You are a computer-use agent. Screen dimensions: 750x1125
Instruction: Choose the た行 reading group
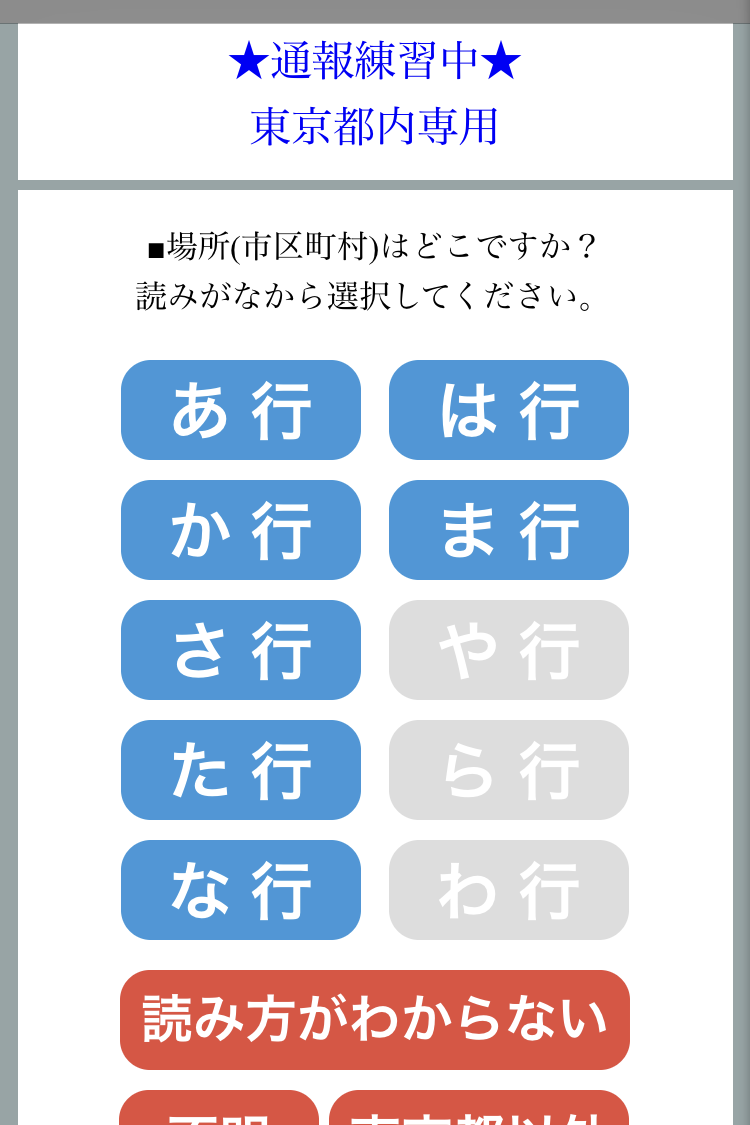pyautogui.click(x=240, y=770)
